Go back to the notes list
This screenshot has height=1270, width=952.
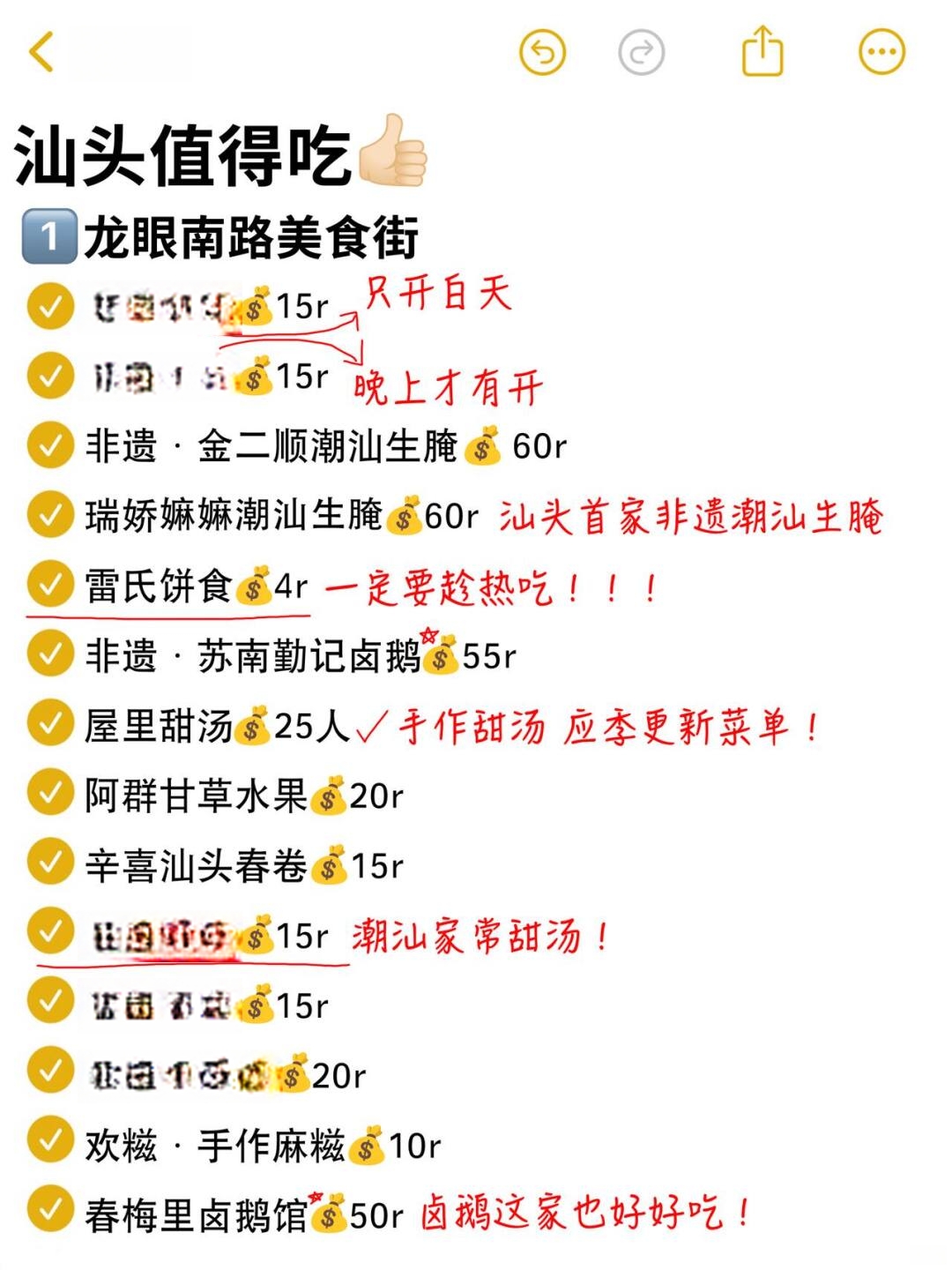pyautogui.click(x=42, y=51)
